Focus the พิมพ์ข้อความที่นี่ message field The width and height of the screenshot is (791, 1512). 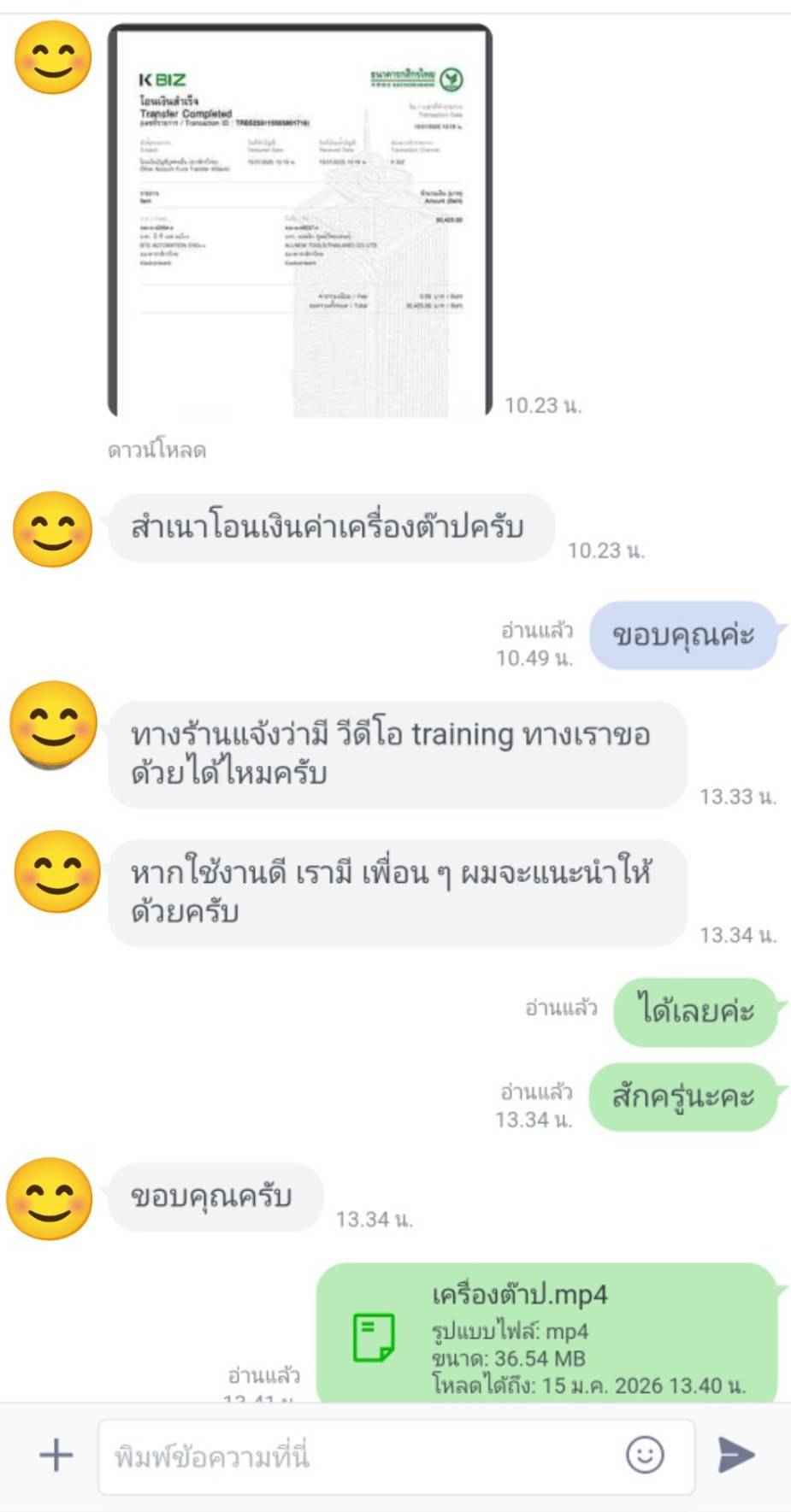359,1456
